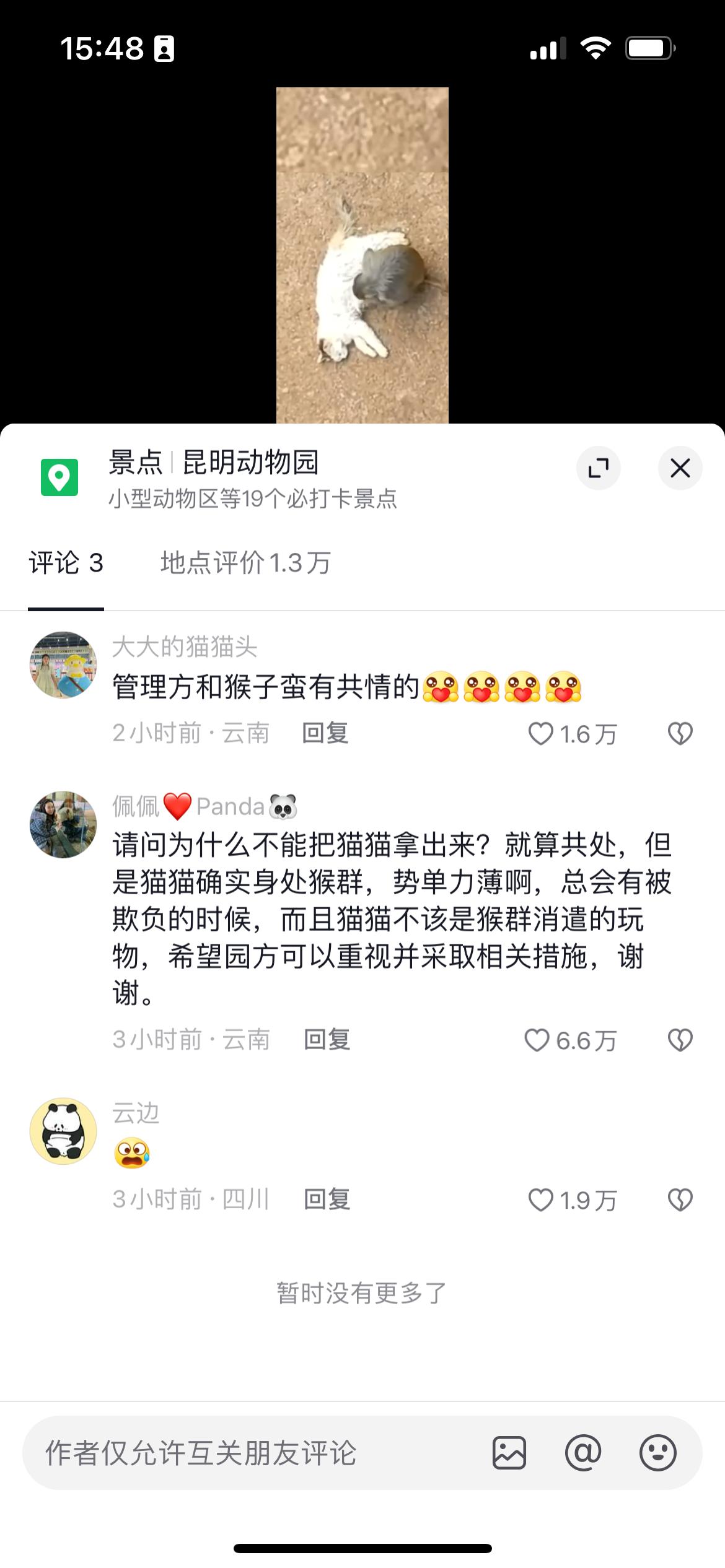725x1568 pixels.
Task: Close the comments panel
Action: [680, 468]
